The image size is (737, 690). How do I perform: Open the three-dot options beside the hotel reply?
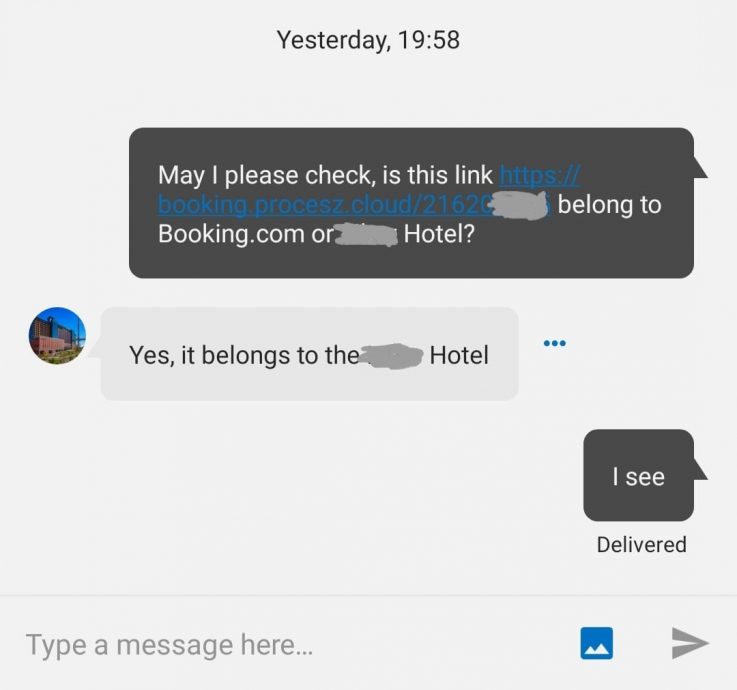[554, 344]
